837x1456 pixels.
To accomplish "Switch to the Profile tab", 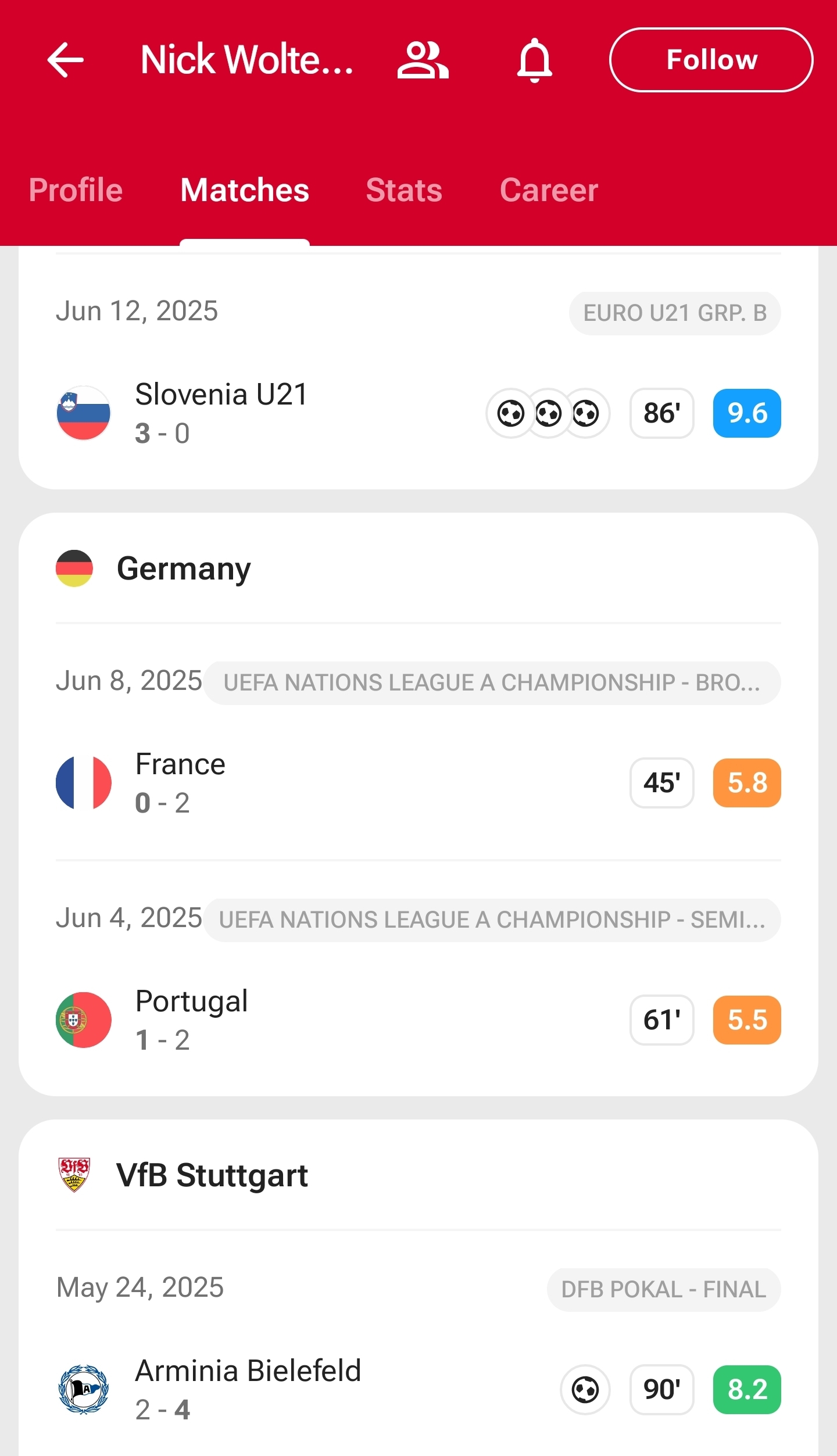I will [x=76, y=190].
